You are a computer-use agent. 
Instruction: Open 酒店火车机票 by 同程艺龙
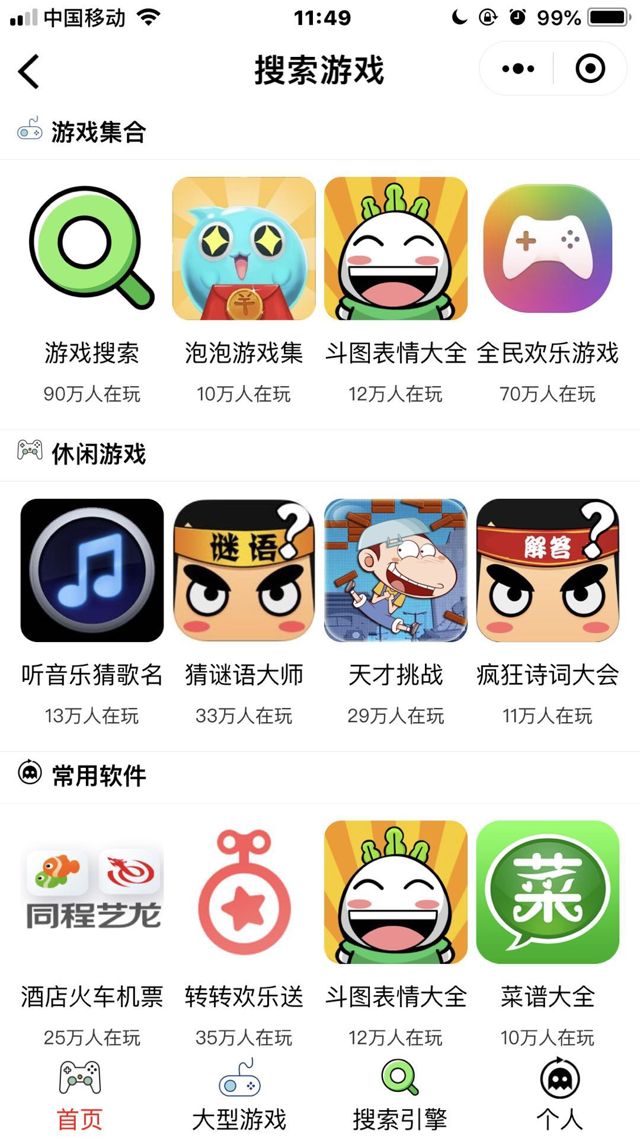pos(91,892)
